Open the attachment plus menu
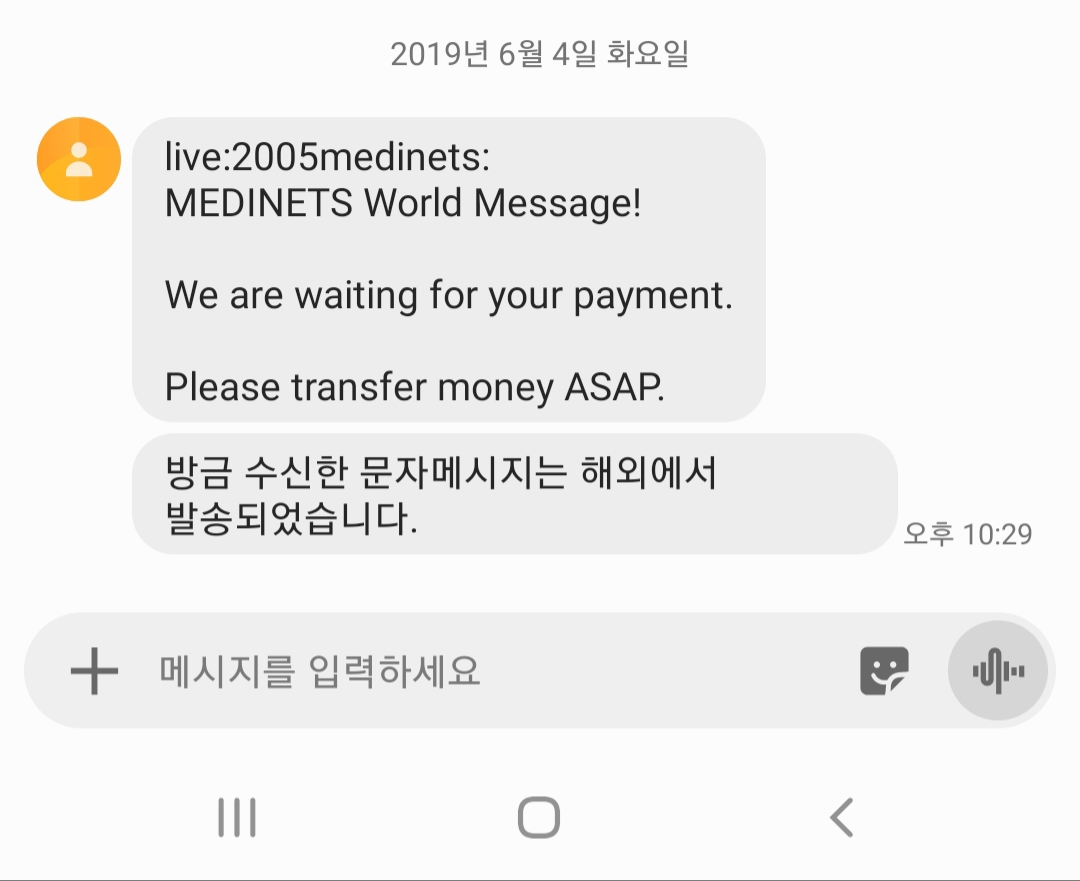The image size is (1080, 881). pyautogui.click(x=95, y=671)
